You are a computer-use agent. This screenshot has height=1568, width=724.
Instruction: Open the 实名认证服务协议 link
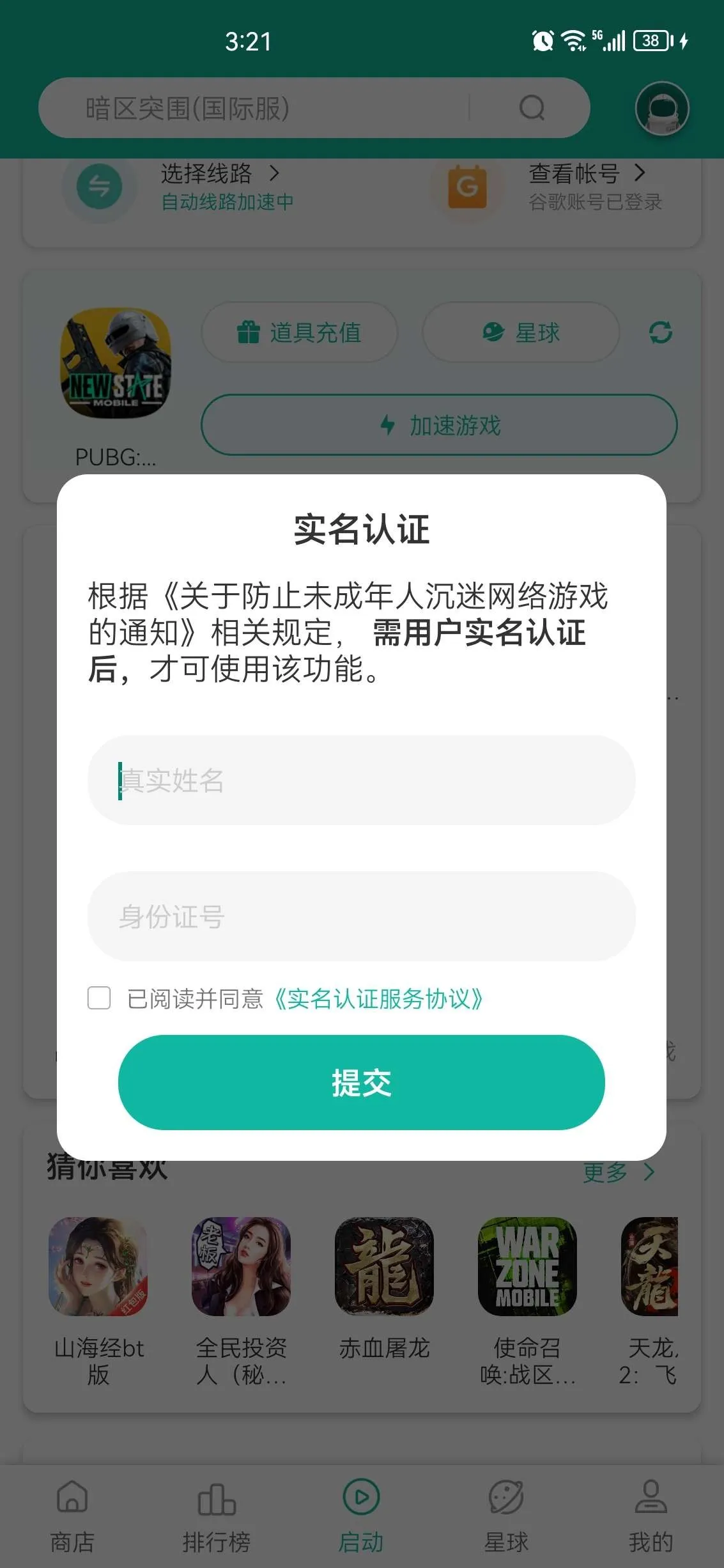378,998
